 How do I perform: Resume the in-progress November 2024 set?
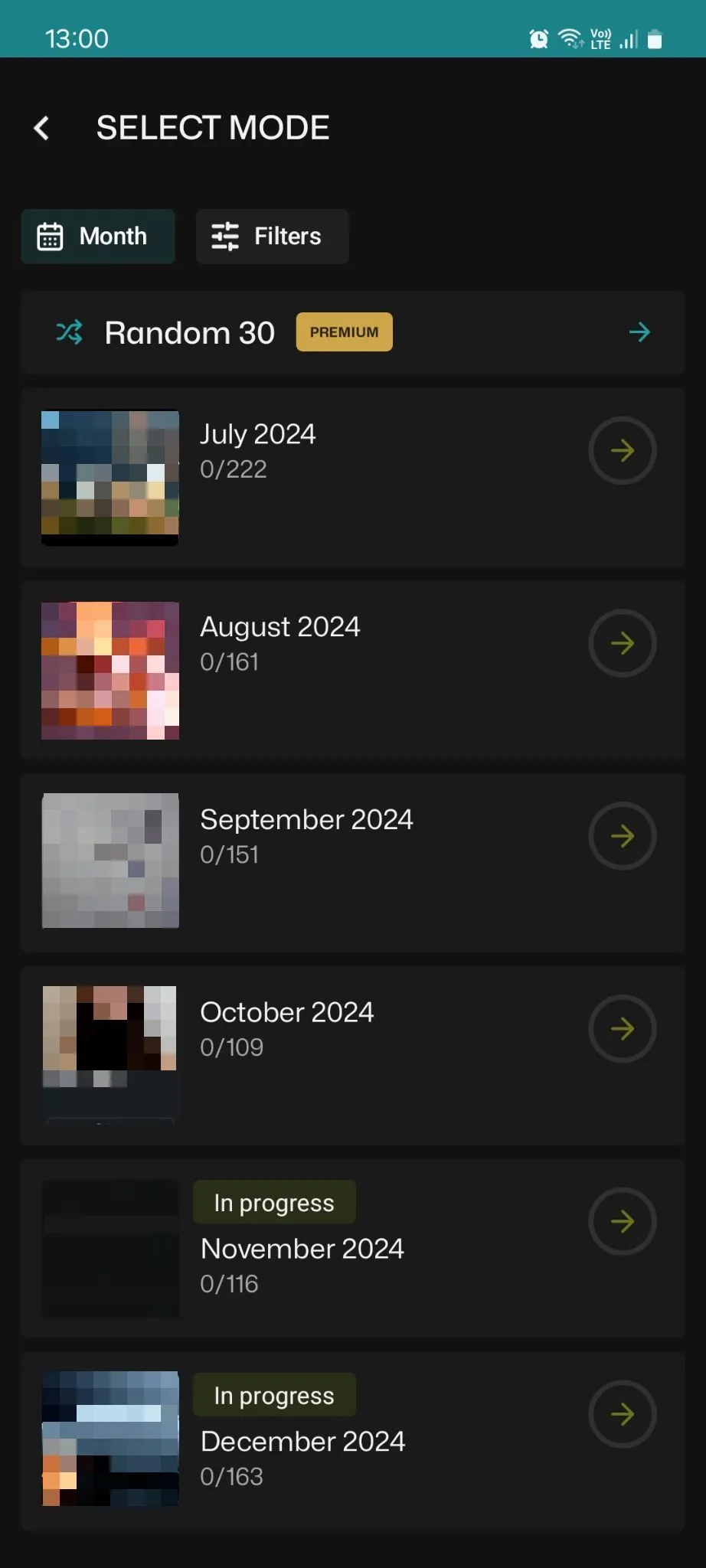pyautogui.click(x=352, y=1248)
